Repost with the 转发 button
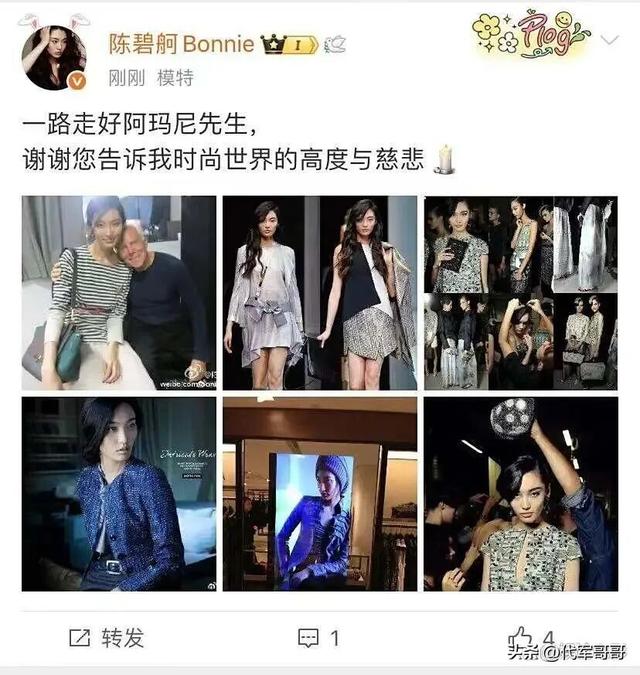Screen dimensions: 640x675 [x=107, y=637]
